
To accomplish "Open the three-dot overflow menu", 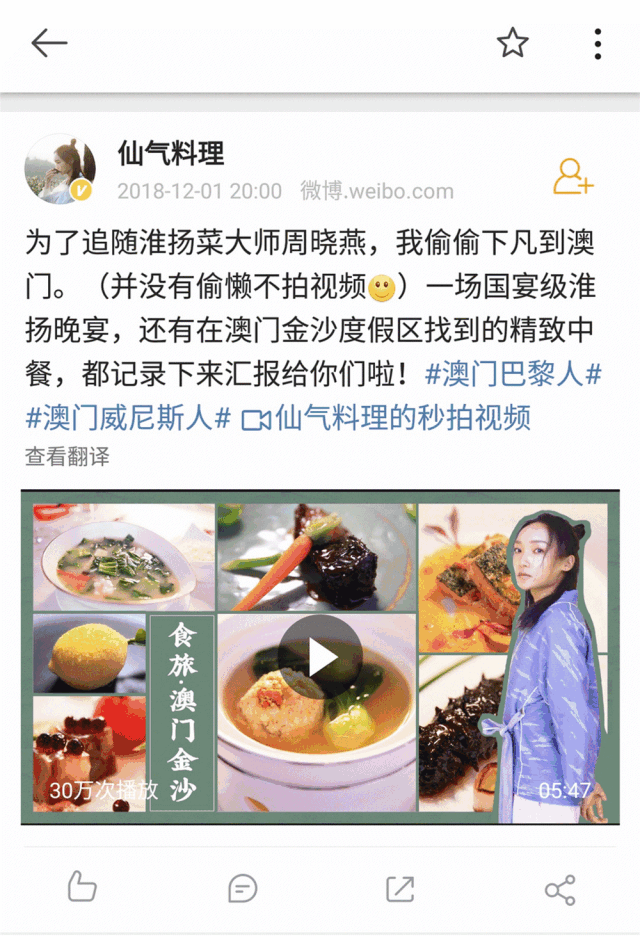I will pos(597,43).
